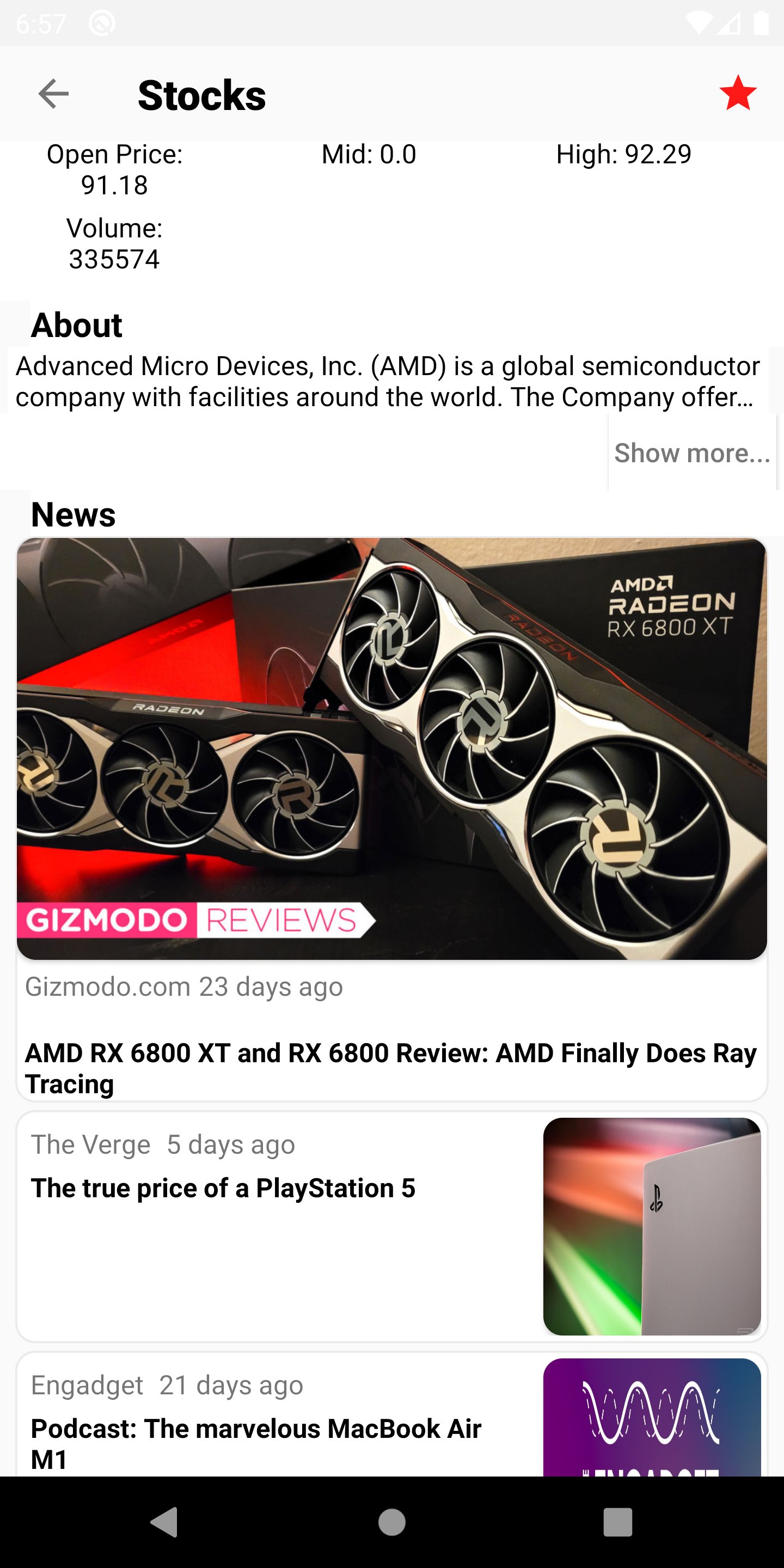The image size is (784, 1568).
Task: Expand the About text with Show more
Action: tap(692, 453)
